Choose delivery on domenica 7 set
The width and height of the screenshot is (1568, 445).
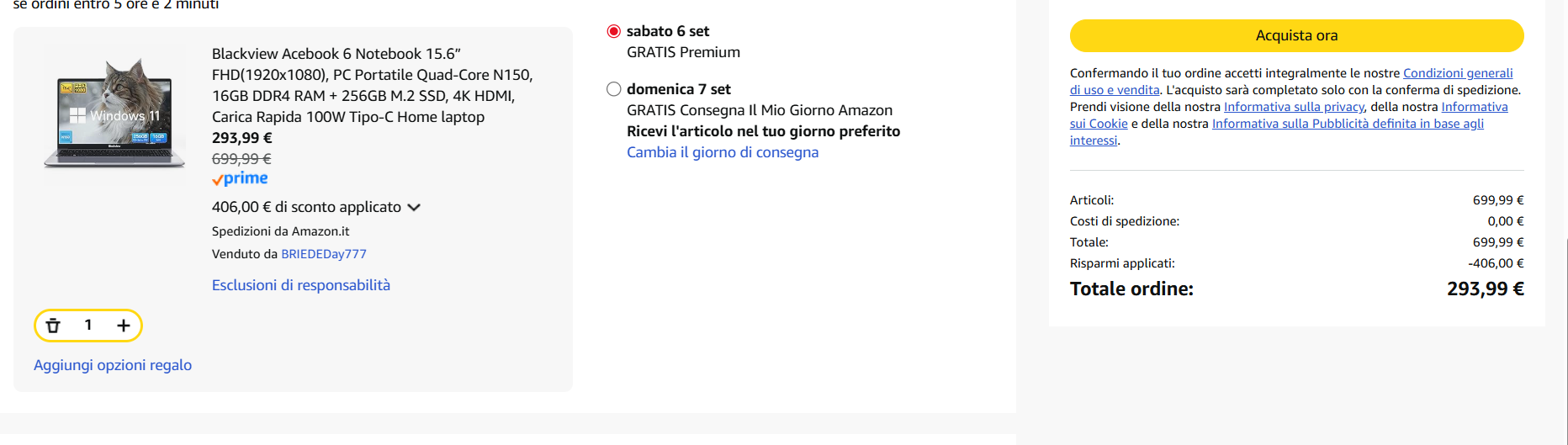614,89
